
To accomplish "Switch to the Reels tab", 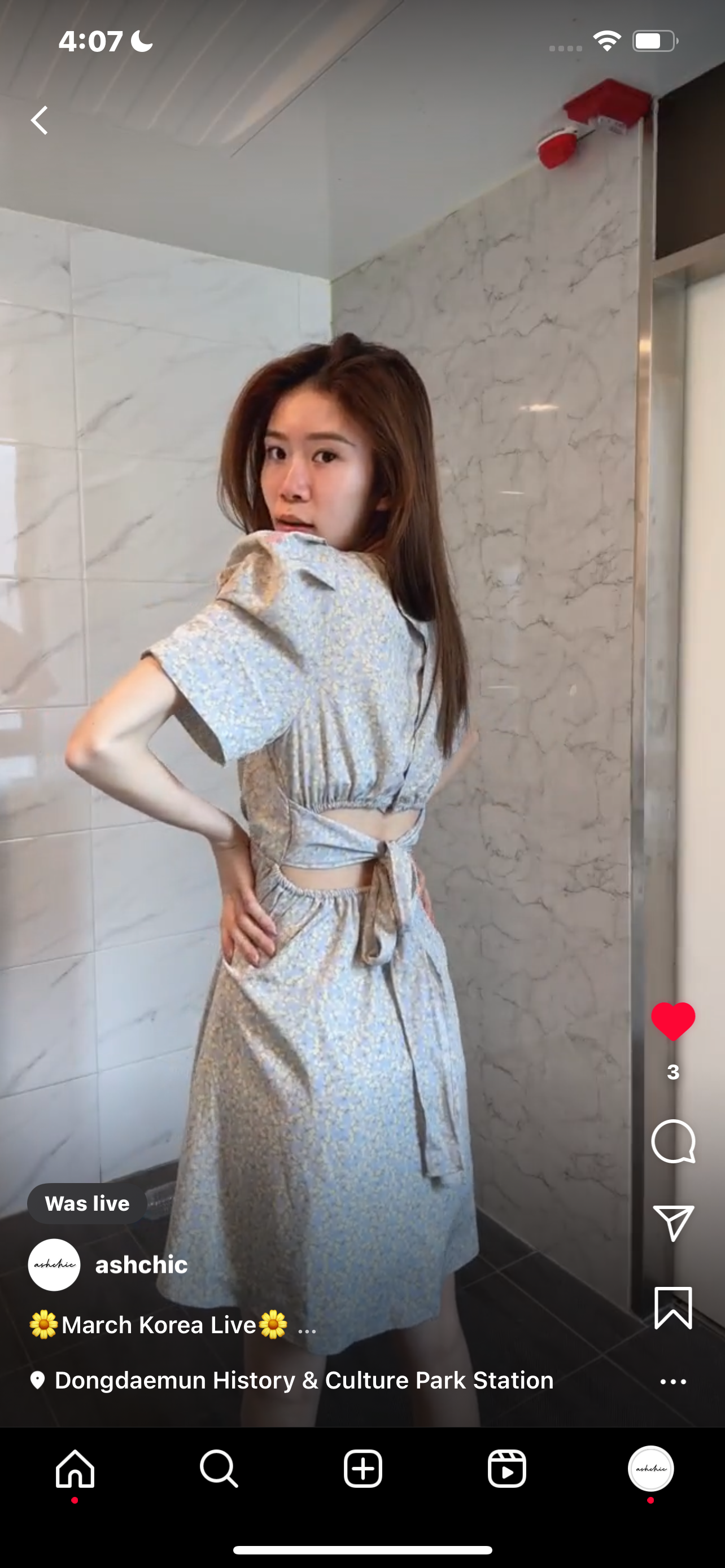I will click(506, 1469).
